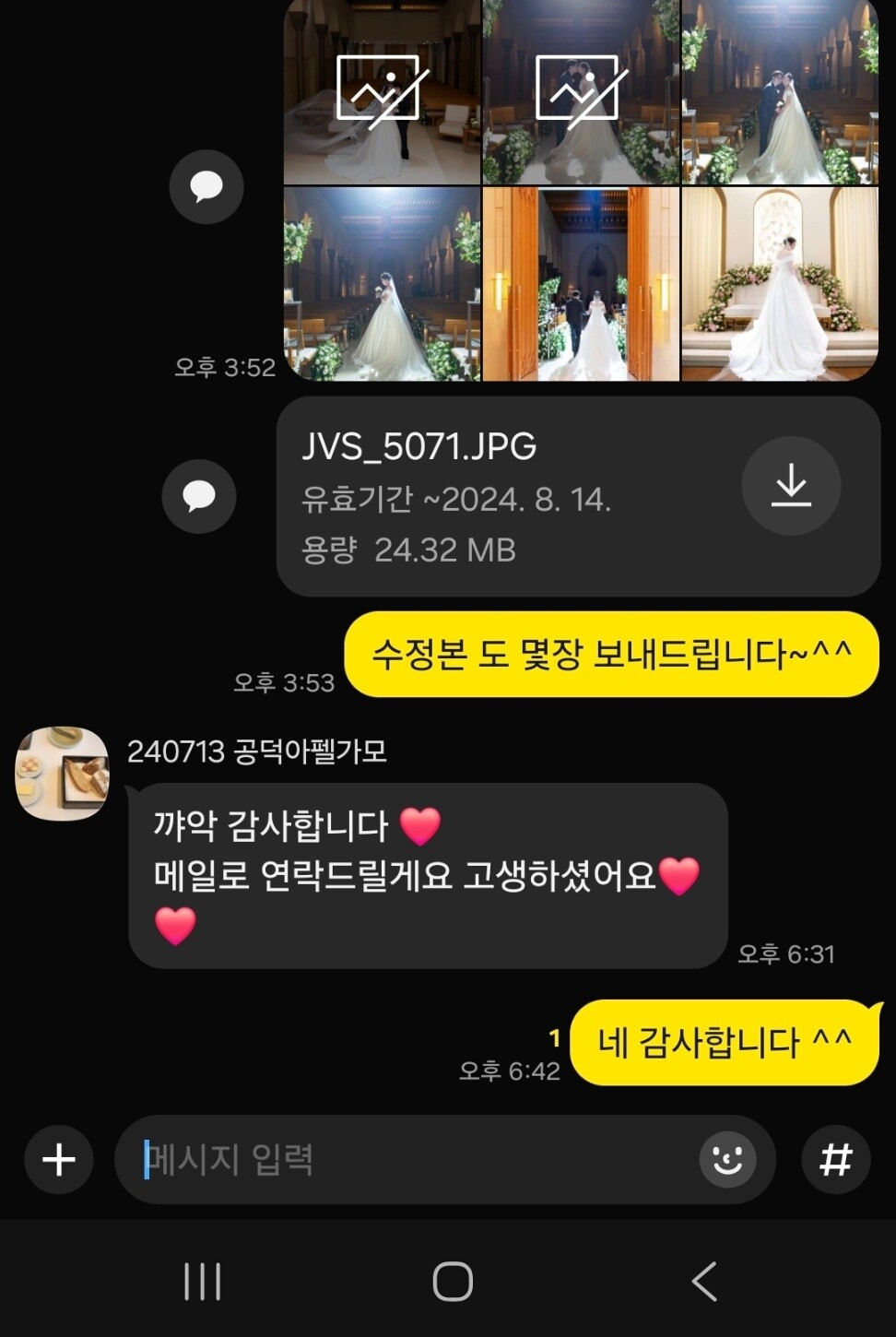Tap the reply bubble beside the photo grid
The image size is (896, 1337).
pyautogui.click(x=206, y=187)
